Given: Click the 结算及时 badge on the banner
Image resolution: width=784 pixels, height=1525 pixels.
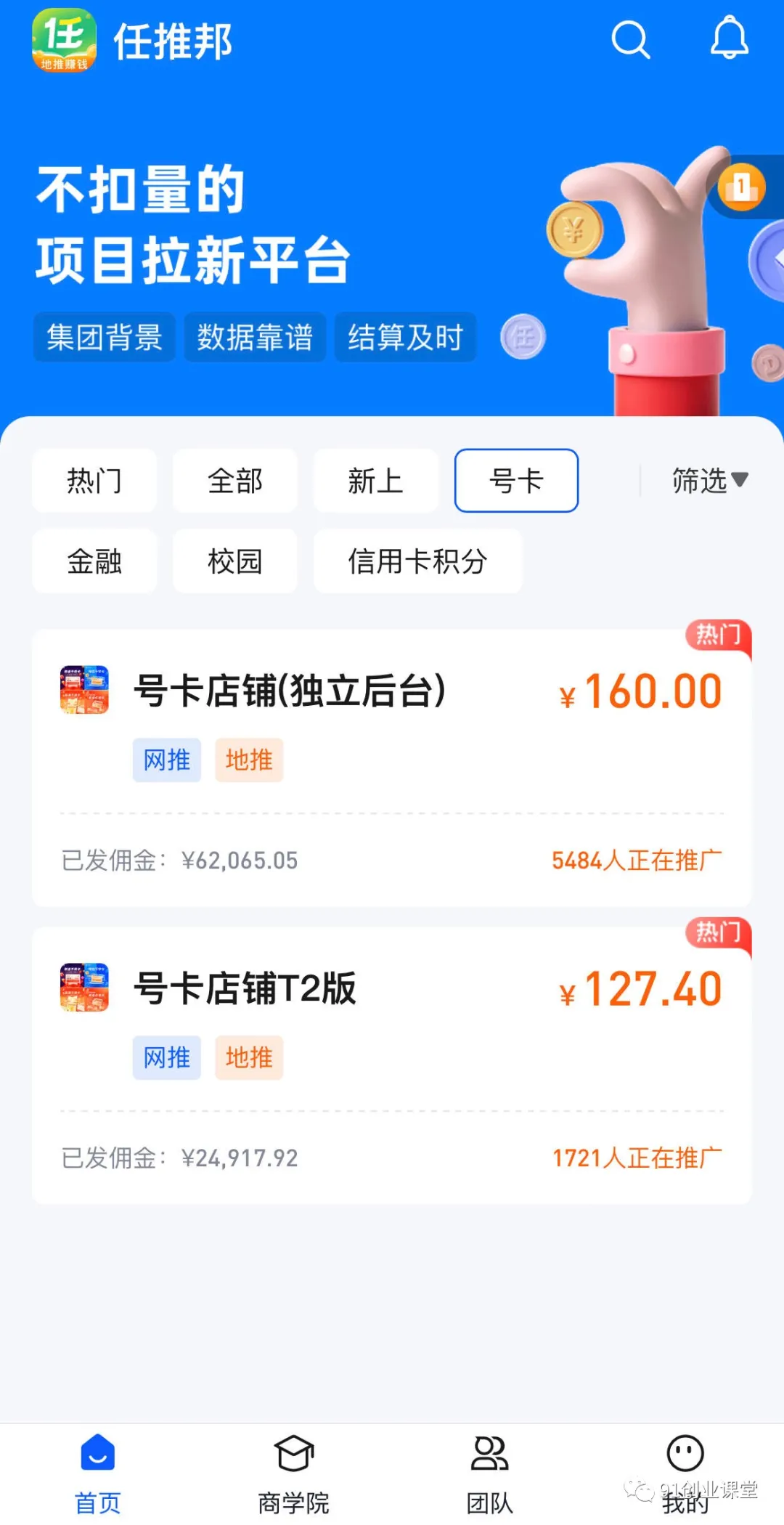Looking at the screenshot, I should [405, 337].
